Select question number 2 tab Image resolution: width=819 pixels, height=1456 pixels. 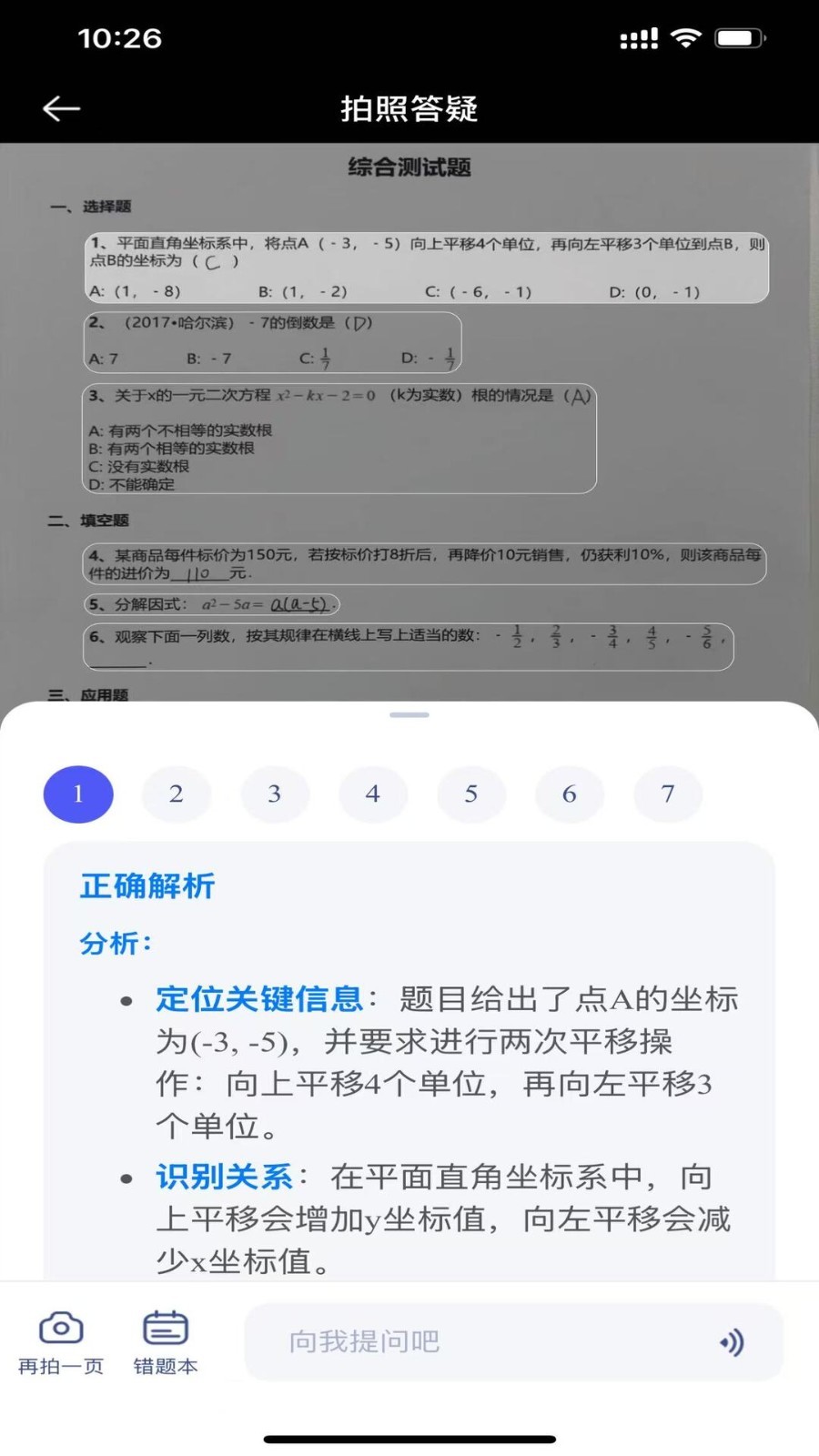[x=177, y=794]
